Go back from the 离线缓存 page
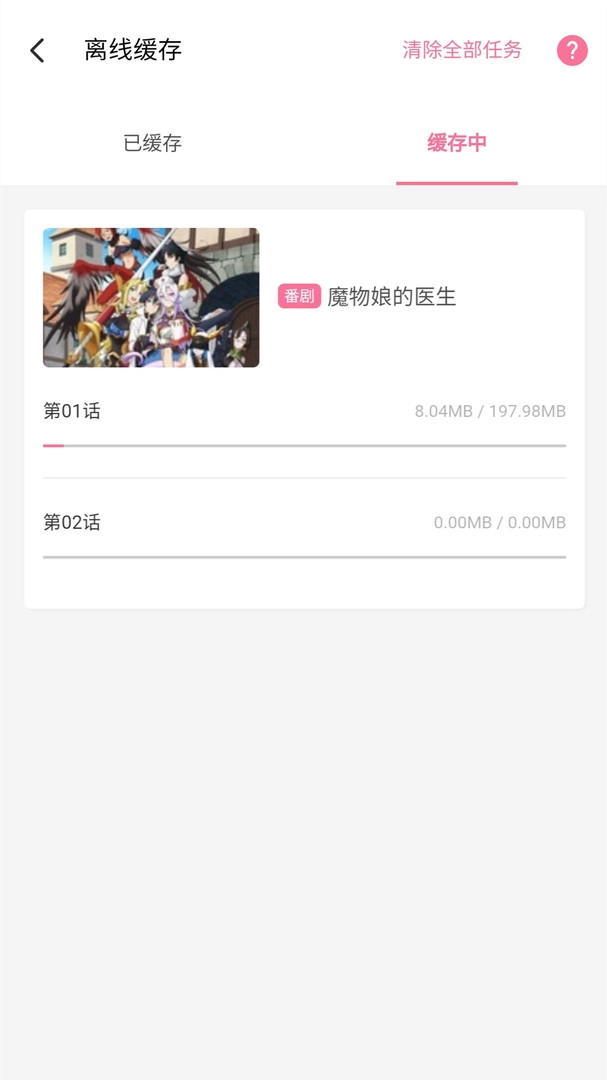The height and width of the screenshot is (1080, 607). (x=38, y=51)
